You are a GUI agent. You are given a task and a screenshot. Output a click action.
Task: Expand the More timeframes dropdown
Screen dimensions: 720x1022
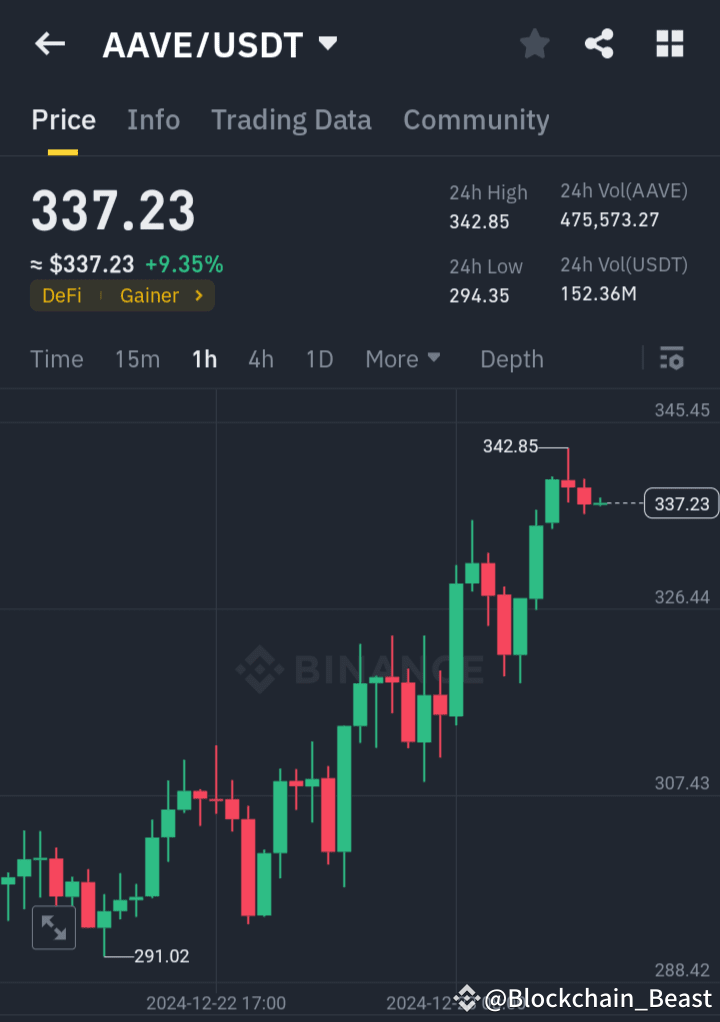(x=403, y=358)
